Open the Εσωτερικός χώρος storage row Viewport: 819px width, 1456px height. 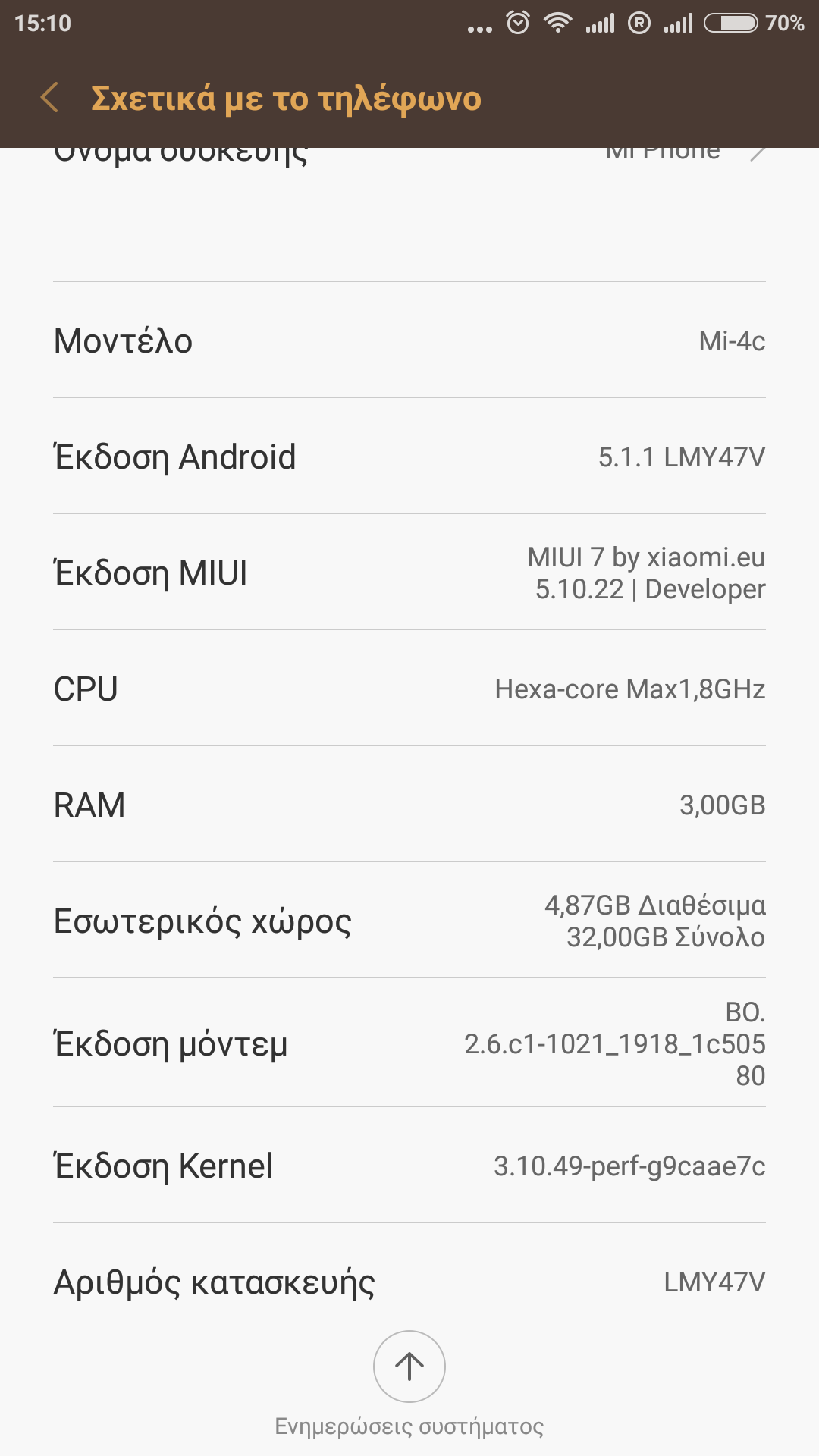[x=409, y=921]
